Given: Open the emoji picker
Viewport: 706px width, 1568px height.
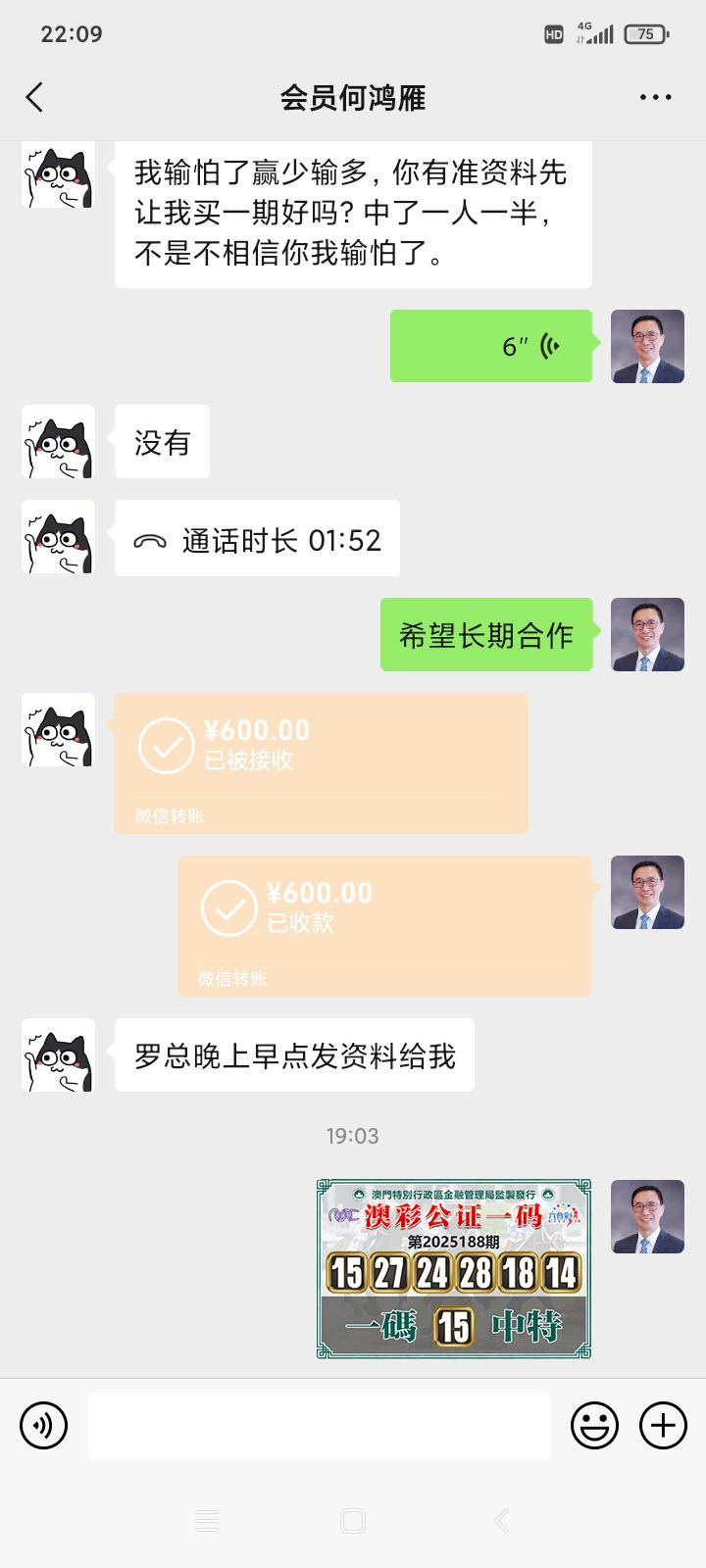Looking at the screenshot, I should pyautogui.click(x=594, y=1425).
